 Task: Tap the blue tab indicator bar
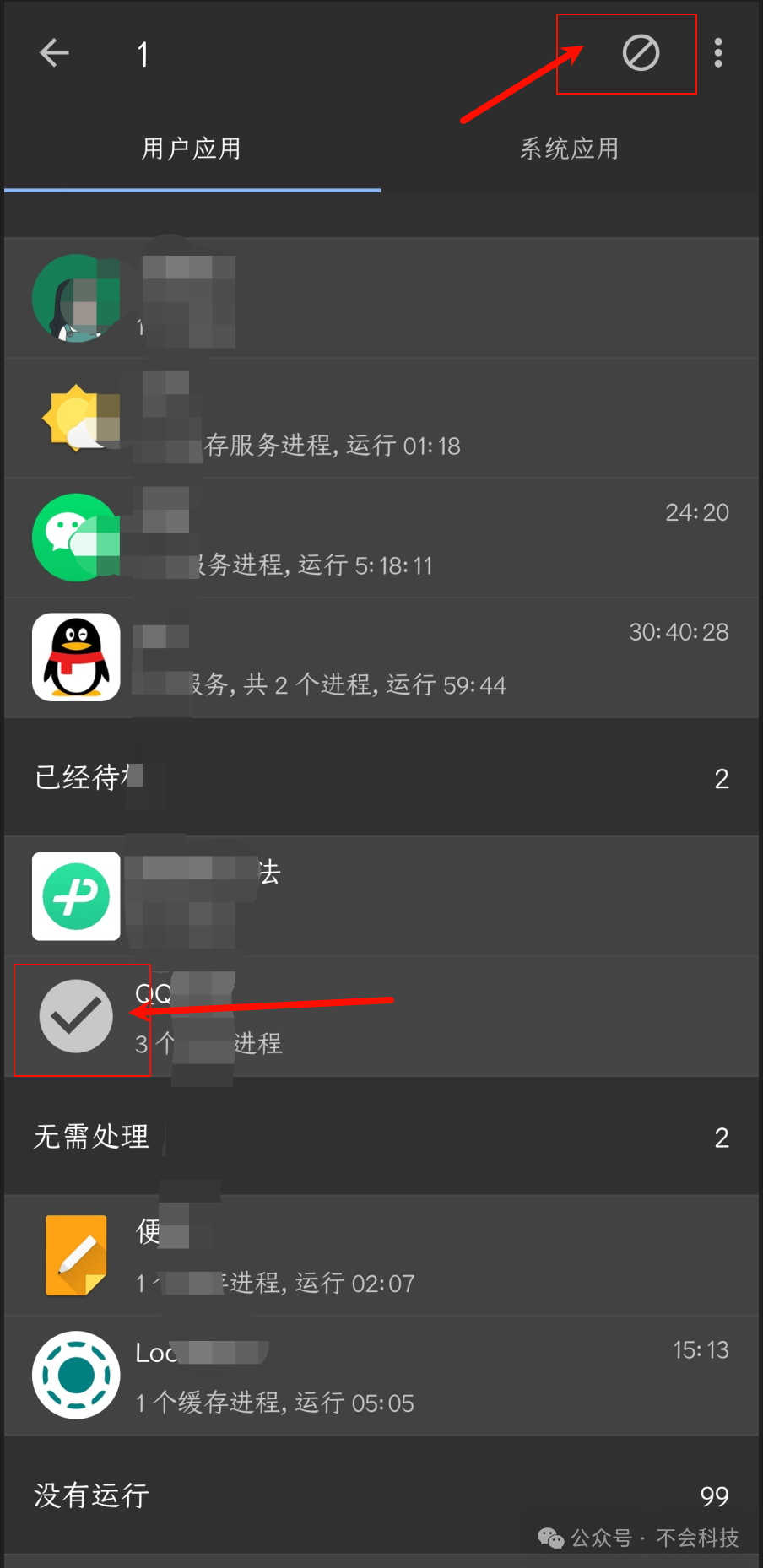(x=191, y=192)
